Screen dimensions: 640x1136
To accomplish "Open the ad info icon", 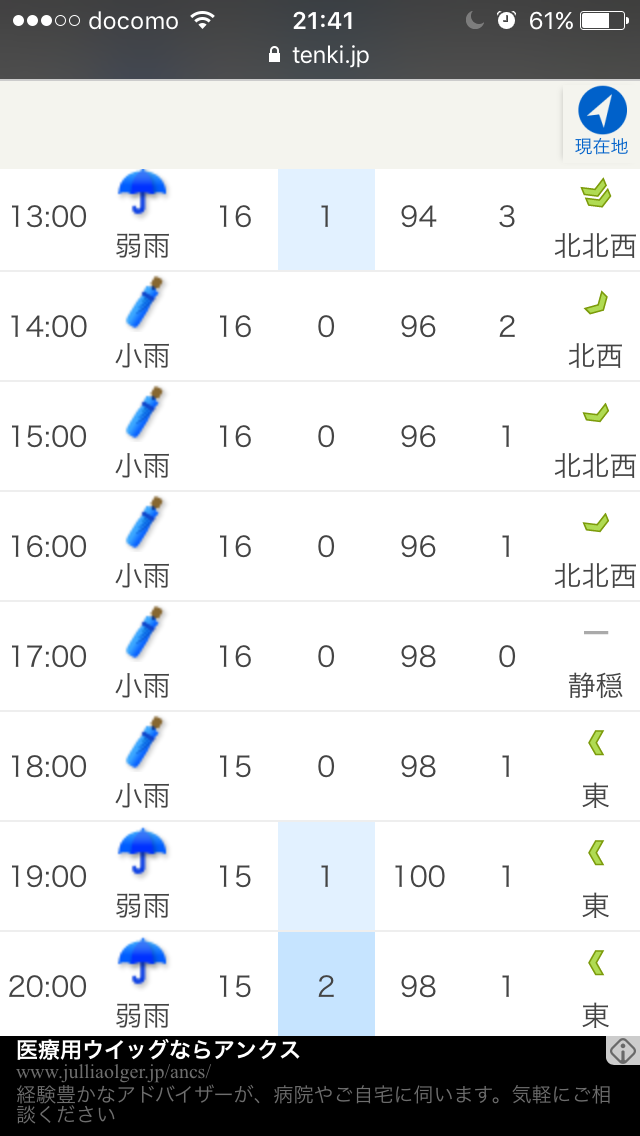I will (x=623, y=1050).
